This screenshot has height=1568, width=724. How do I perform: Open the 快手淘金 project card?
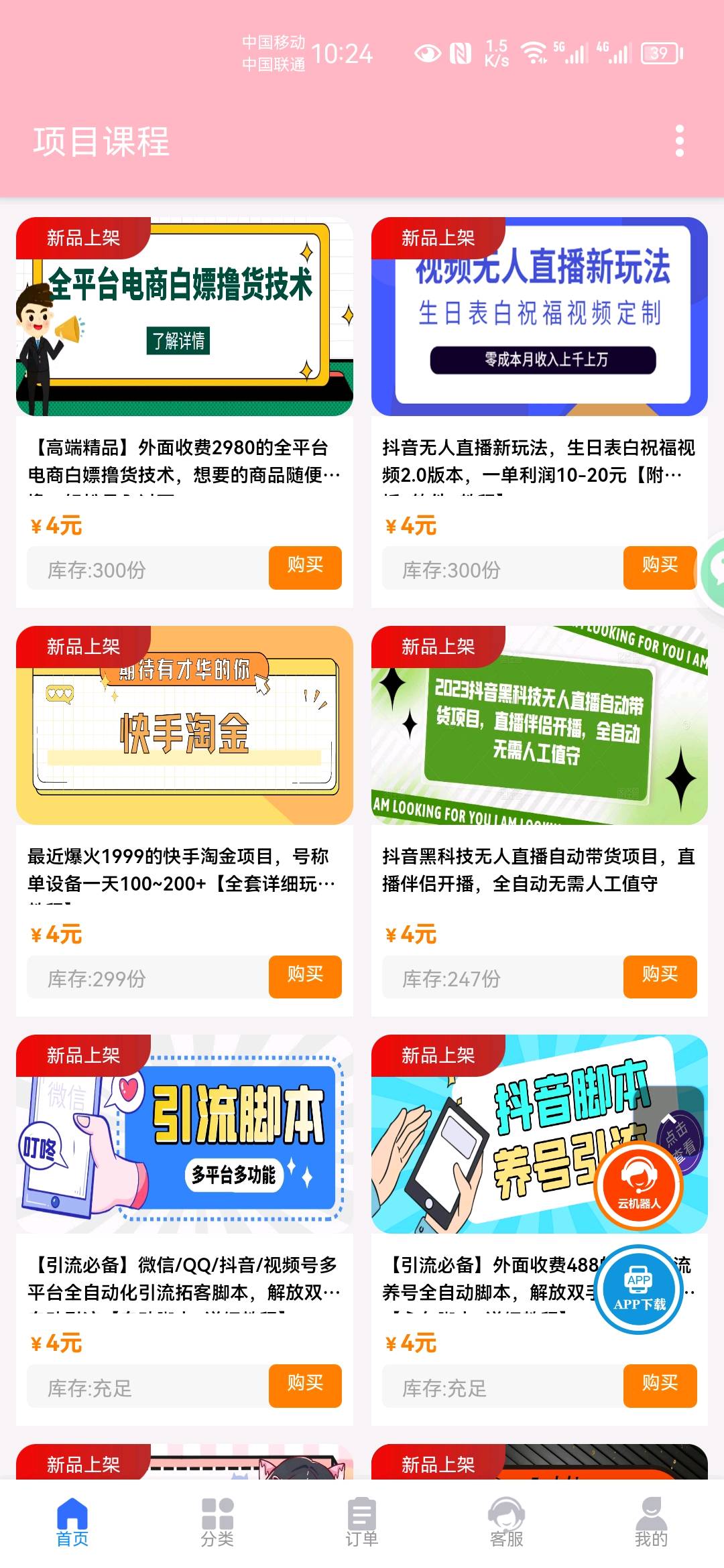point(184,725)
